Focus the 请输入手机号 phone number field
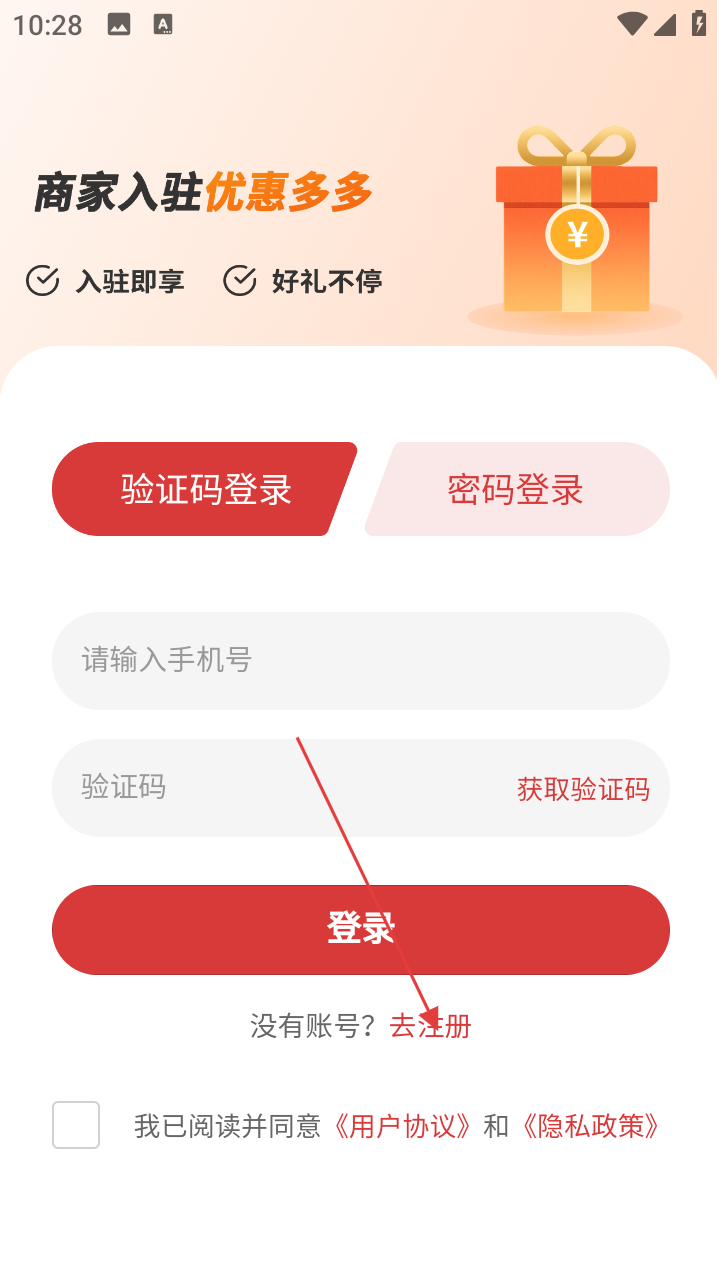The height and width of the screenshot is (1280, 720). click(x=360, y=661)
